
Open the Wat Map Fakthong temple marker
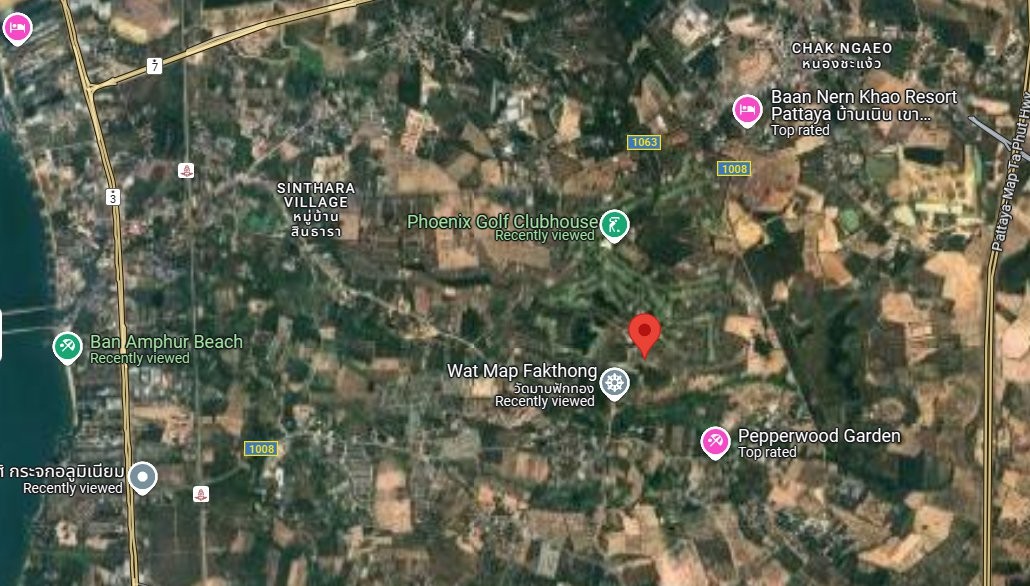pyautogui.click(x=614, y=382)
